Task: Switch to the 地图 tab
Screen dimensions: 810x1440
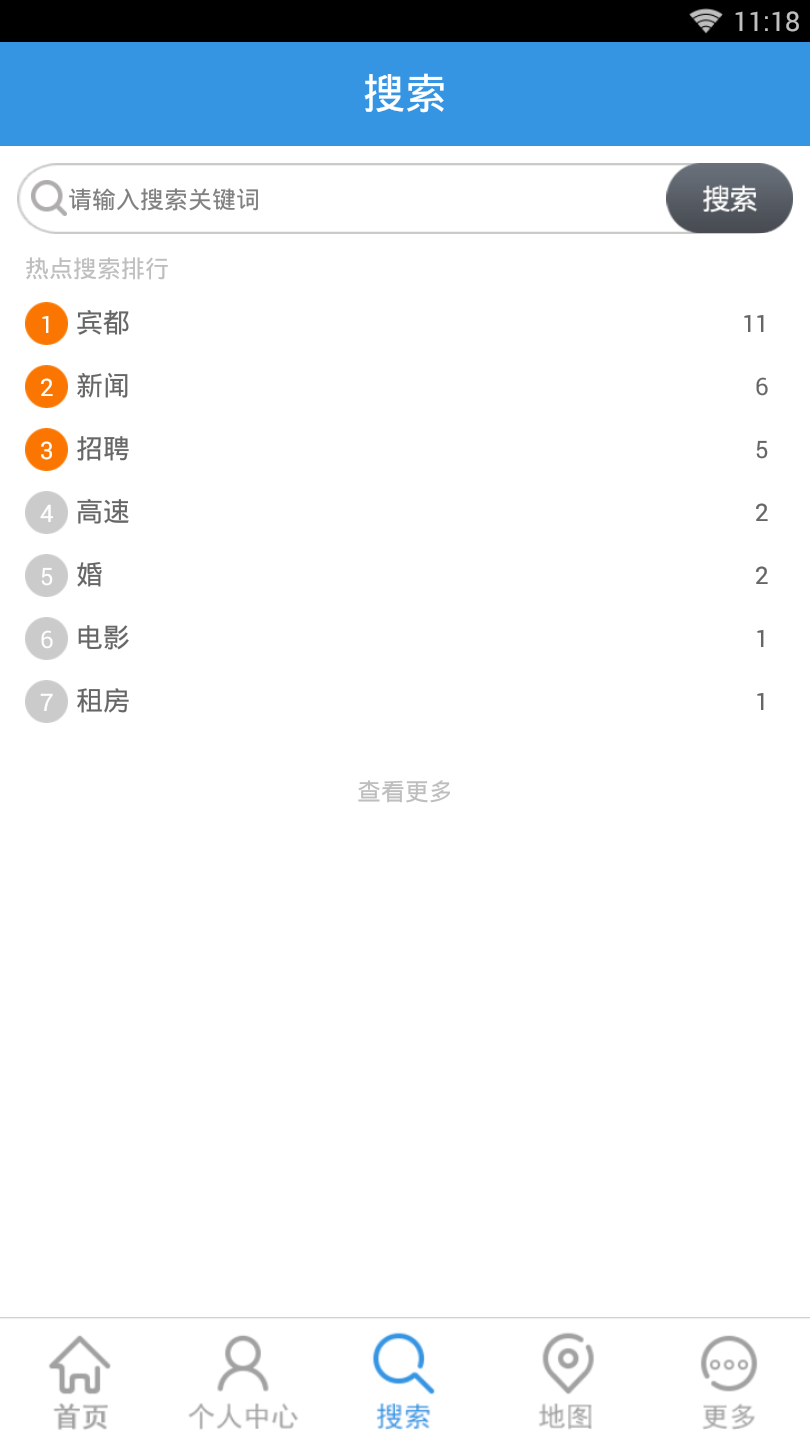Action: coord(567,1381)
